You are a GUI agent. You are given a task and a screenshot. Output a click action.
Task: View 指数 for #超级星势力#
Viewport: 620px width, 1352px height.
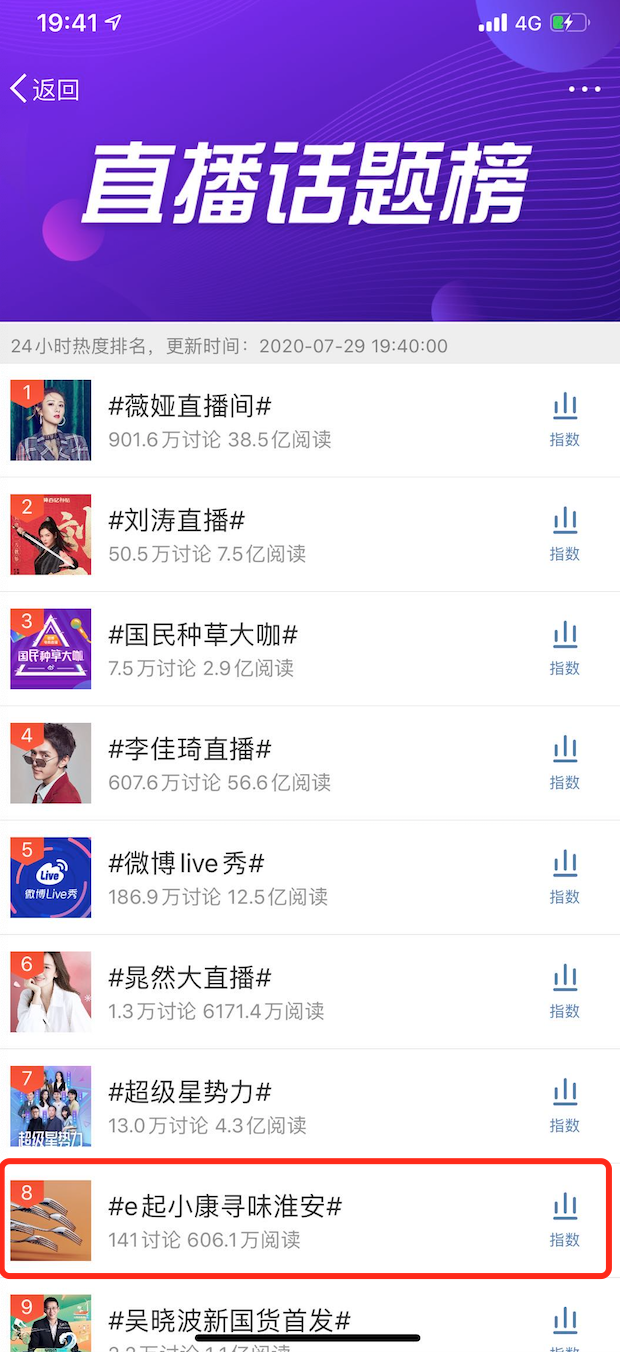(x=565, y=1104)
